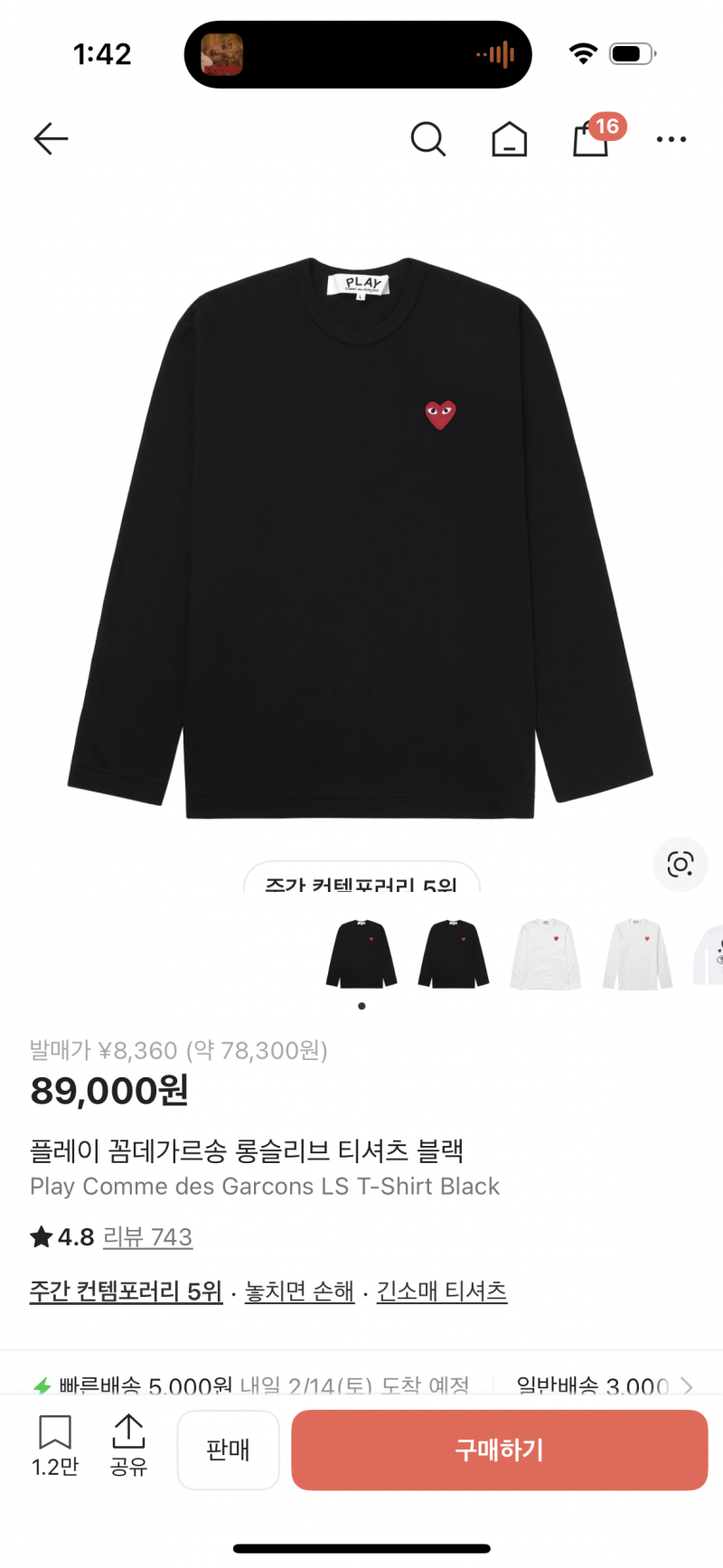Bookmark this product (1.2만)

(55, 1448)
